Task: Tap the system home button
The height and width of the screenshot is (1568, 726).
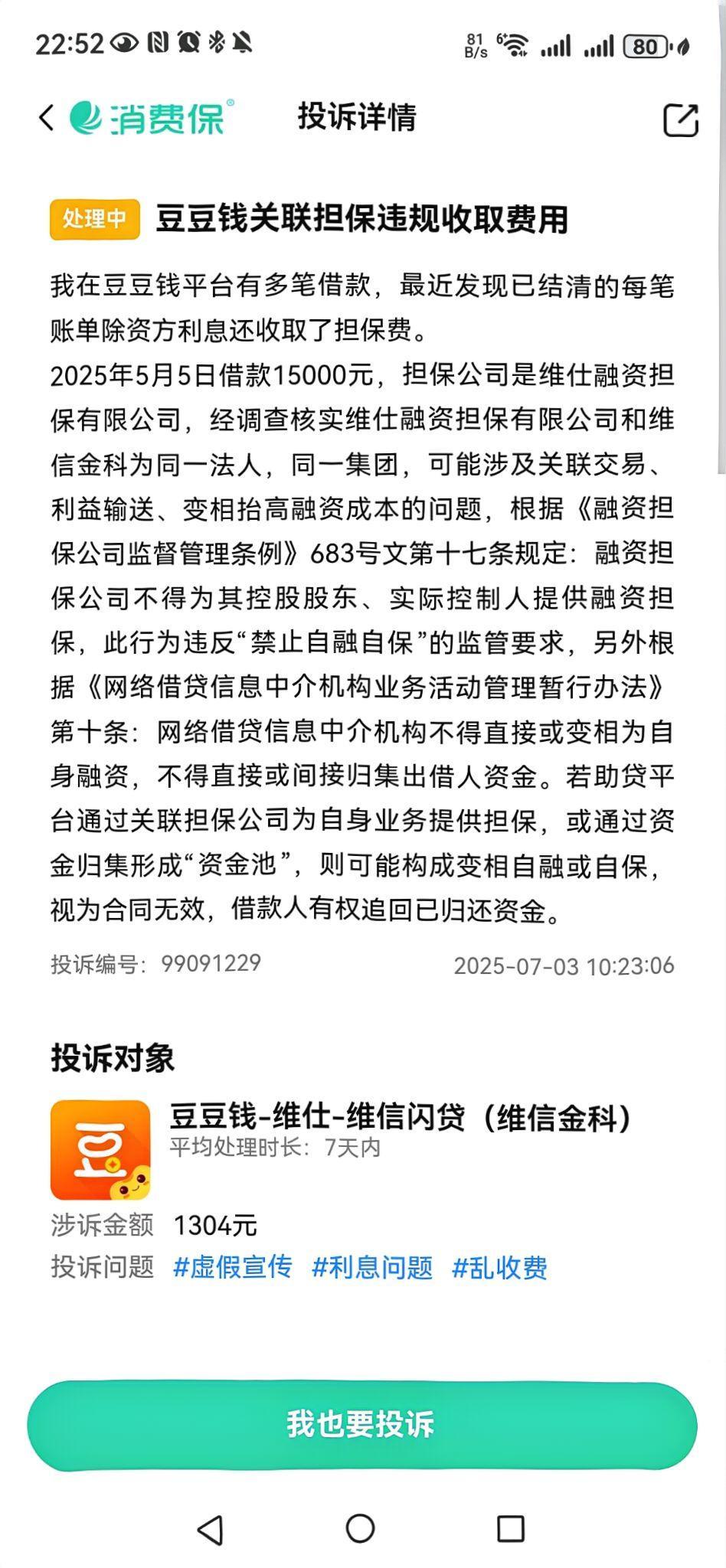Action: 361,1528
